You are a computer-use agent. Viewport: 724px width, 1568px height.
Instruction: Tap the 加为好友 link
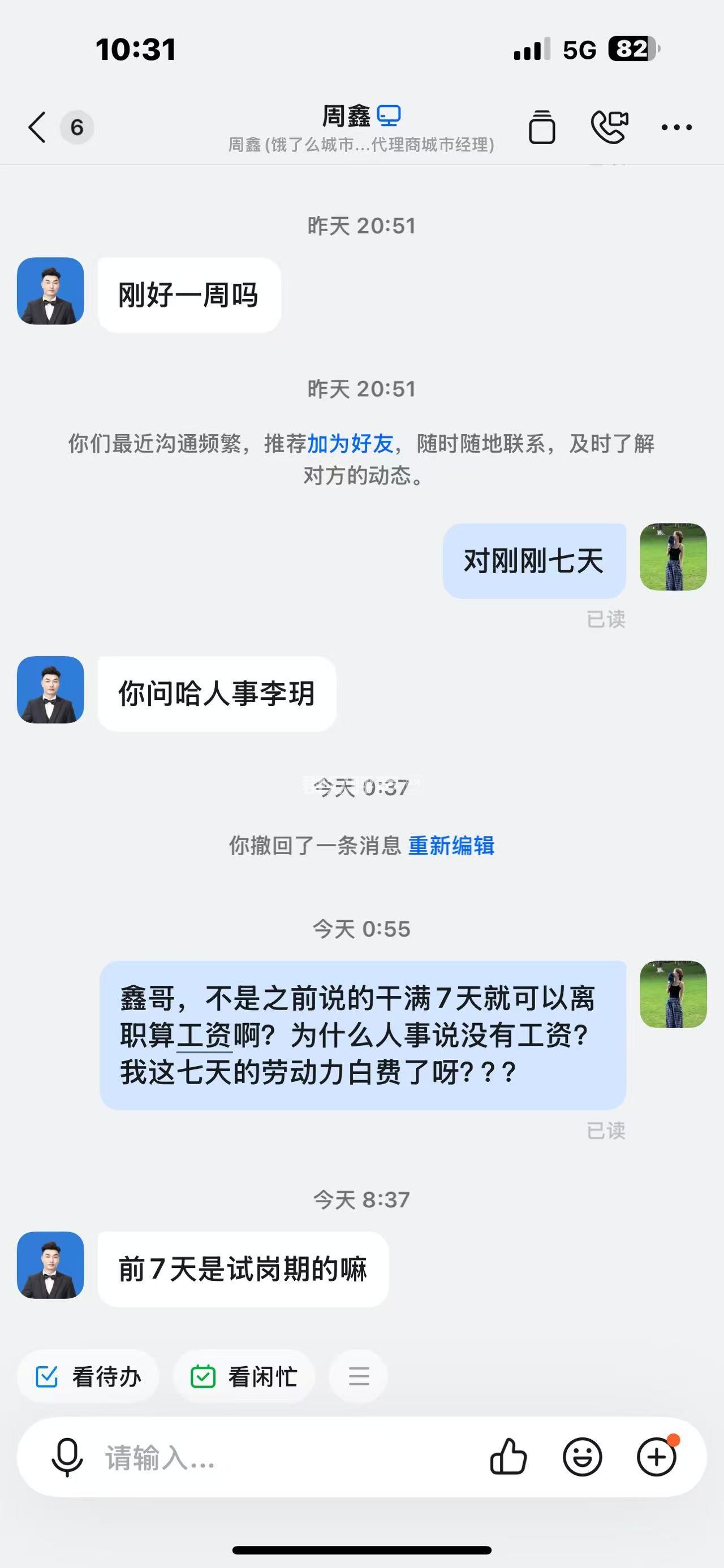click(350, 444)
